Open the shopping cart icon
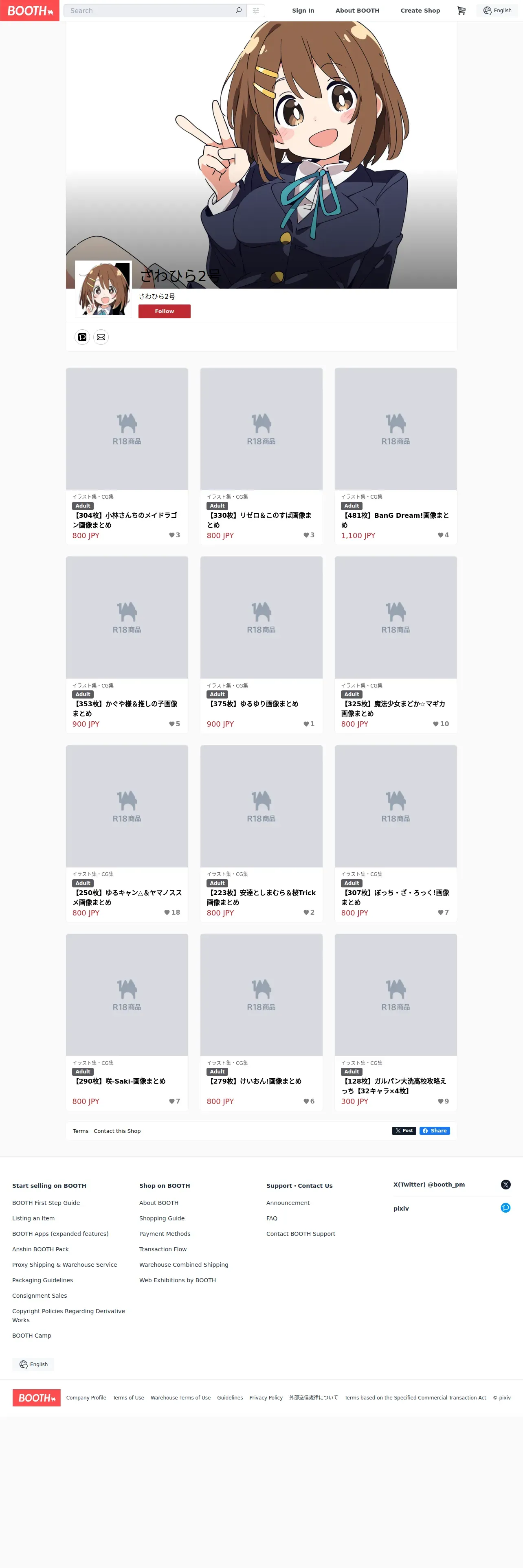The height and width of the screenshot is (1568, 523). (461, 10)
